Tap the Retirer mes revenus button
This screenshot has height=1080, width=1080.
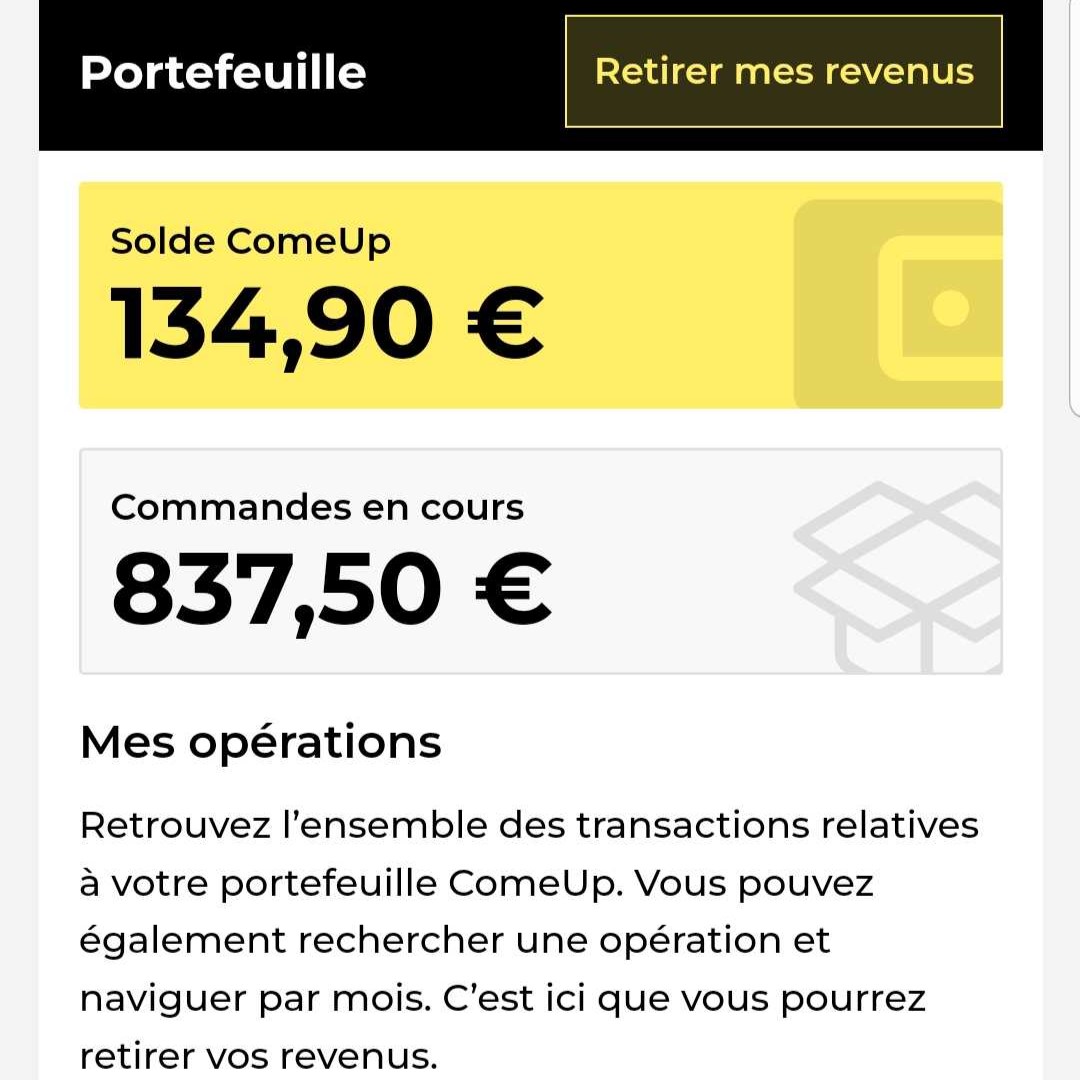(783, 72)
